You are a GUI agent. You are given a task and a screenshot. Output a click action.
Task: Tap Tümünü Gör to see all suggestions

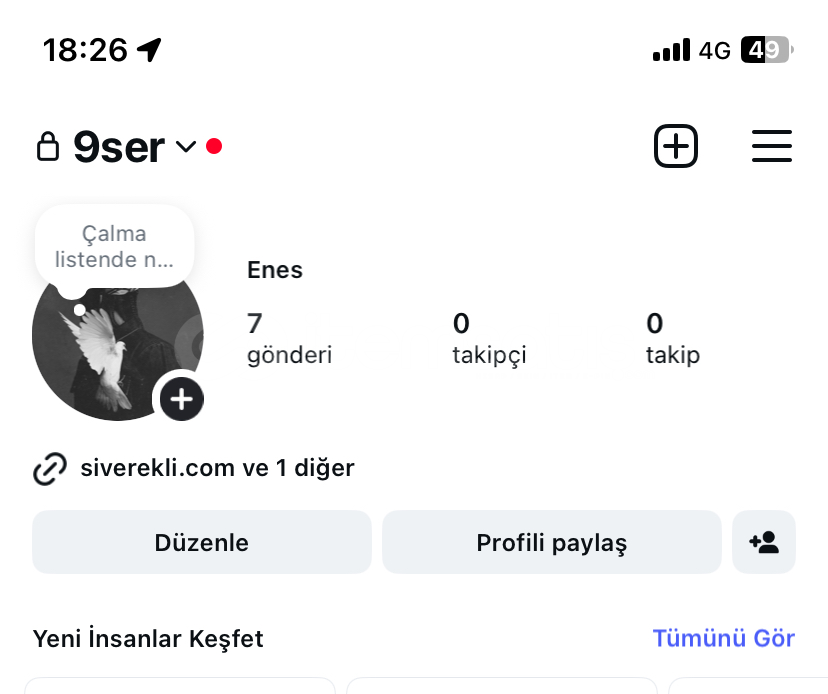[723, 638]
